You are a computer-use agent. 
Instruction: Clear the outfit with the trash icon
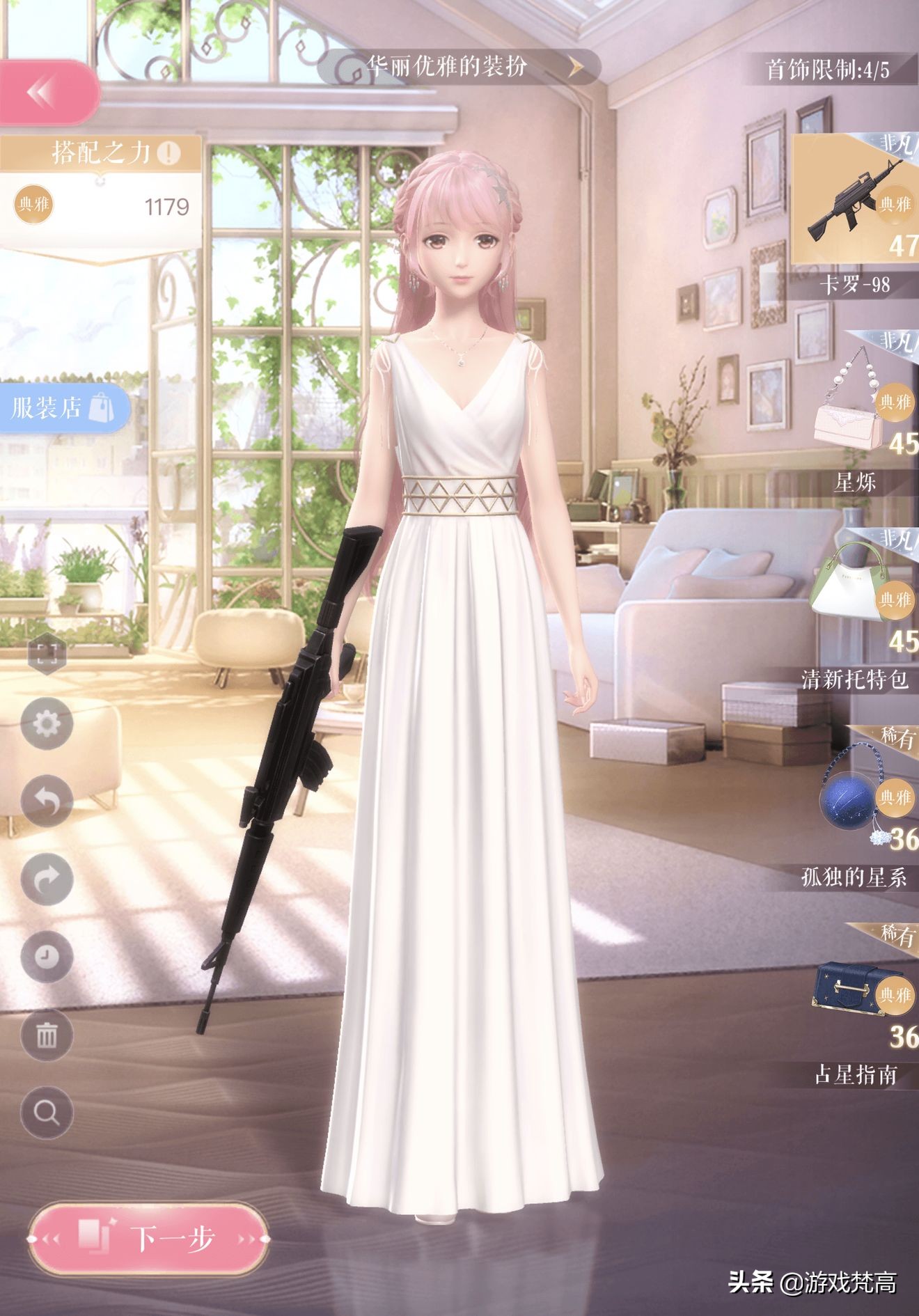pyautogui.click(x=47, y=1035)
